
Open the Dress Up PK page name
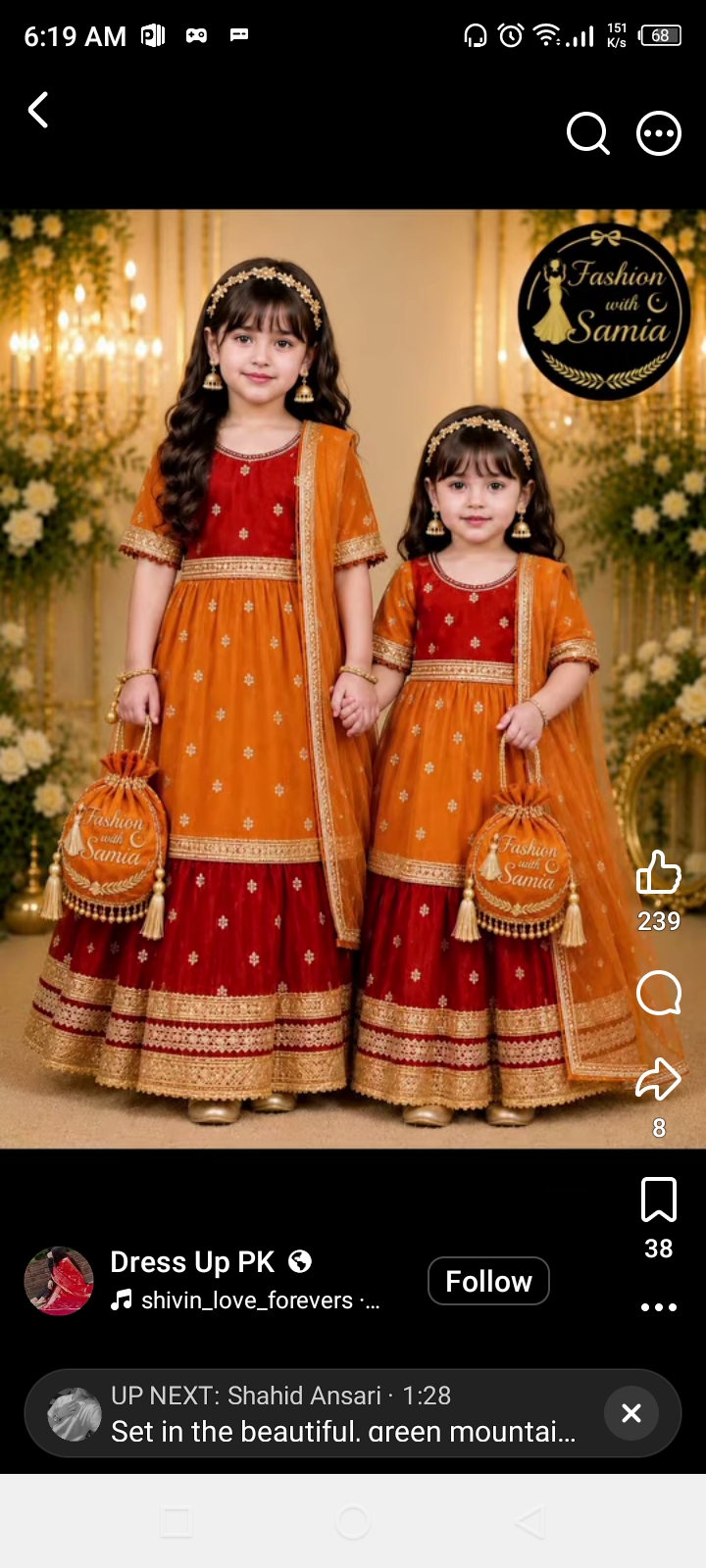pos(192,1262)
